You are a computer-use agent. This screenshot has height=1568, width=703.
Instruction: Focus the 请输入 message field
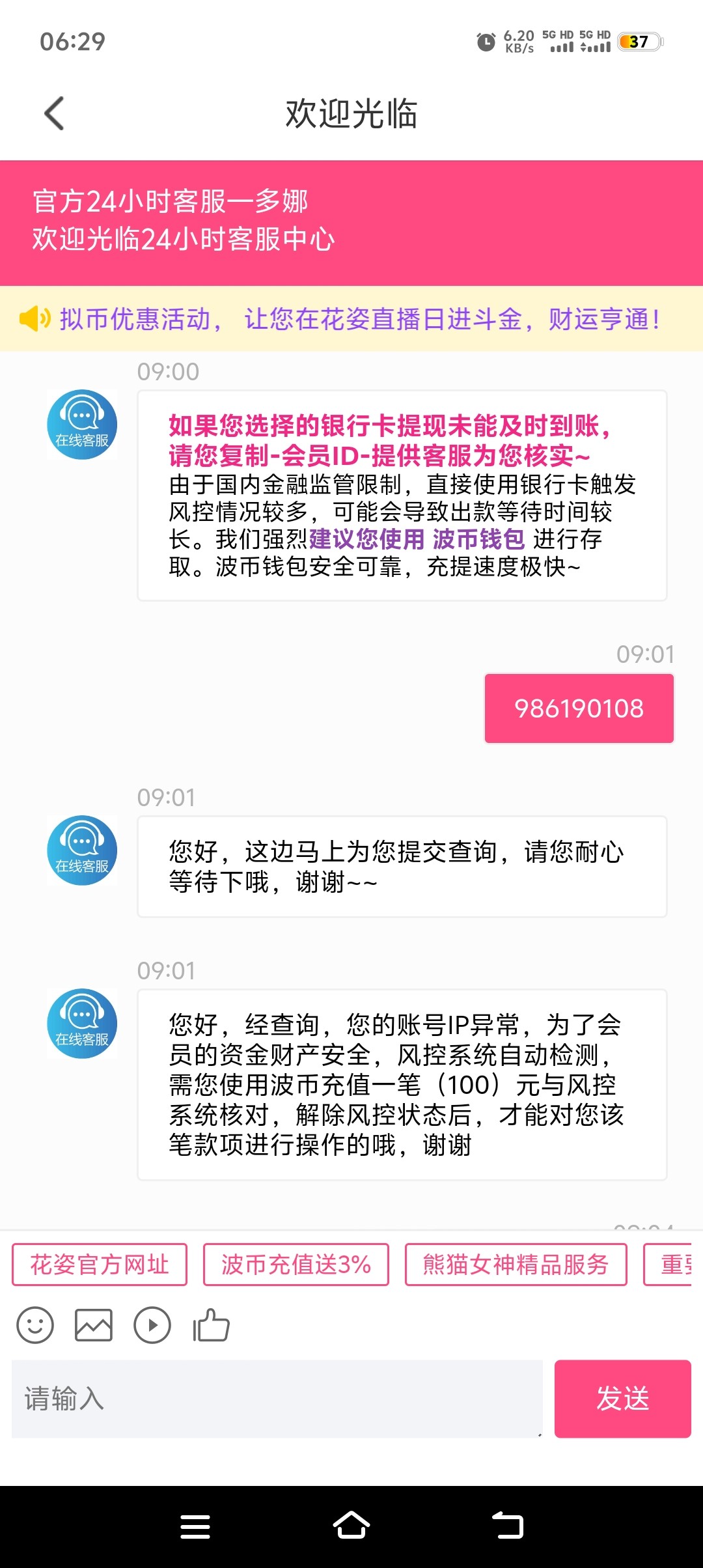coord(277,1399)
